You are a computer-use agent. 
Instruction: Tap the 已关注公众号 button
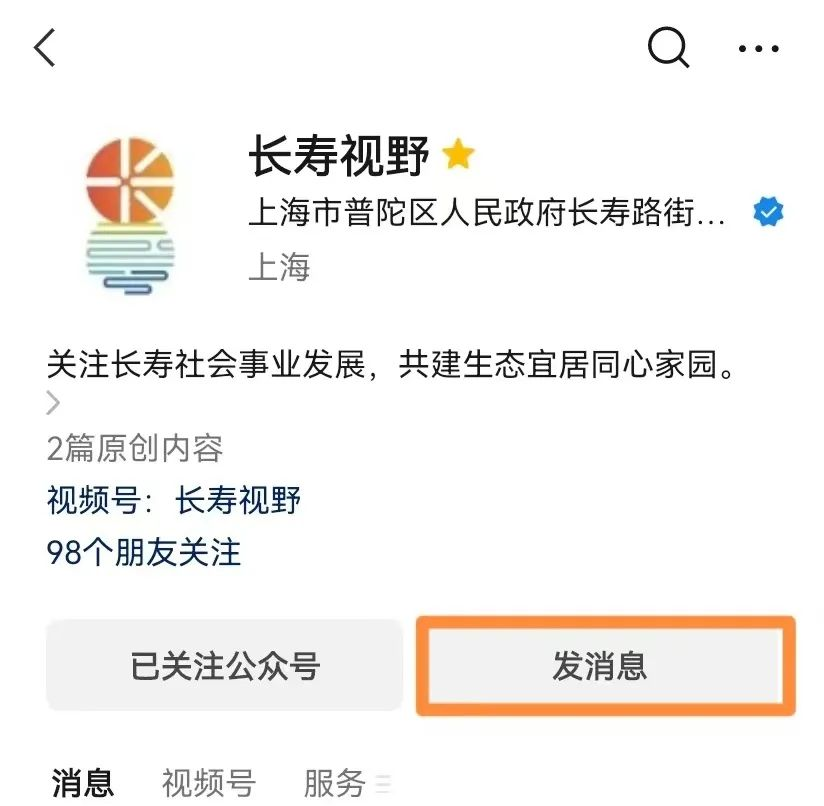coord(225,666)
